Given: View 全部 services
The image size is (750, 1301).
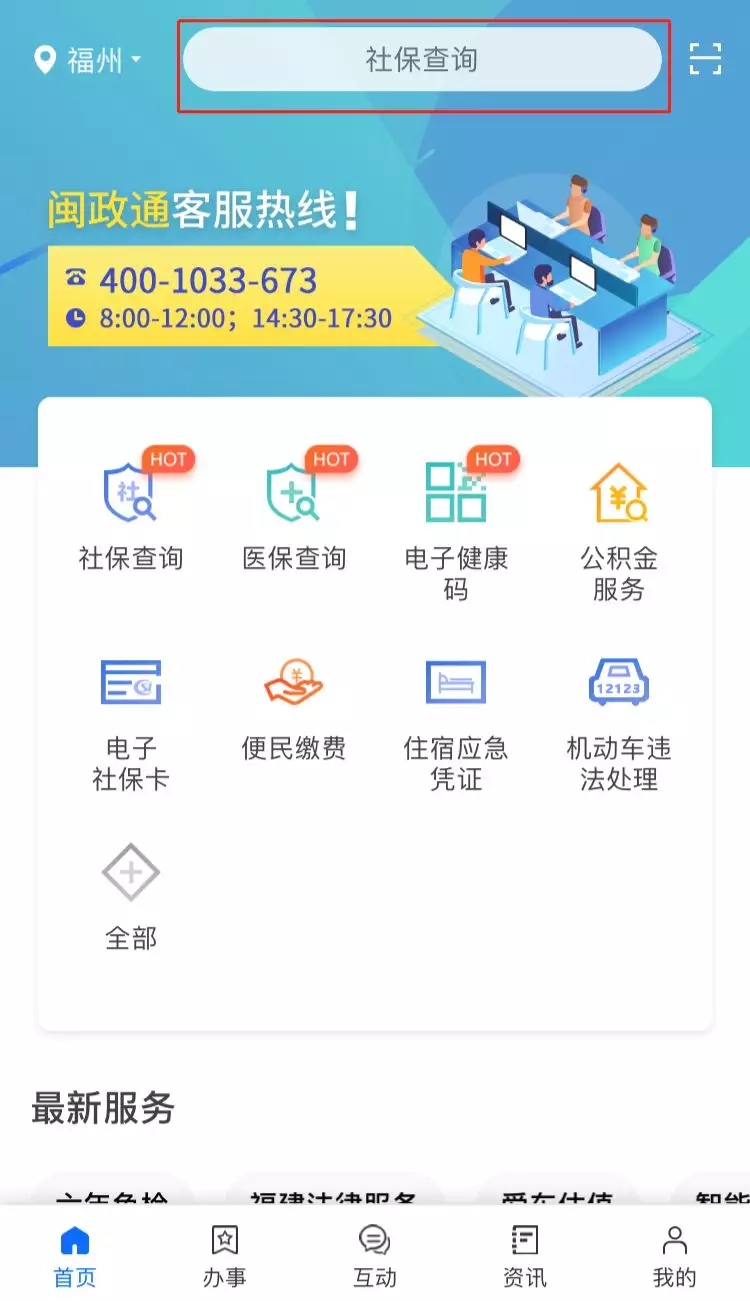Looking at the screenshot, I should (131, 895).
